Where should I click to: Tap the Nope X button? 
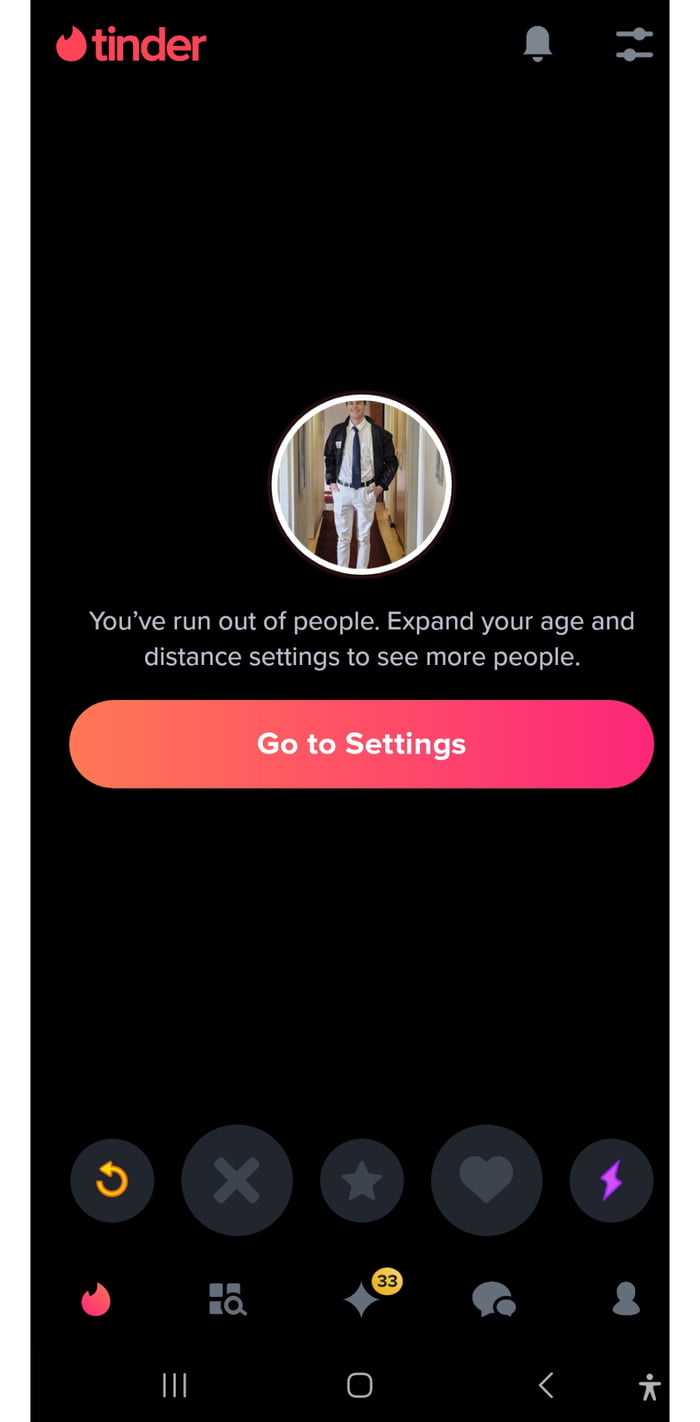pyautogui.click(x=237, y=1181)
